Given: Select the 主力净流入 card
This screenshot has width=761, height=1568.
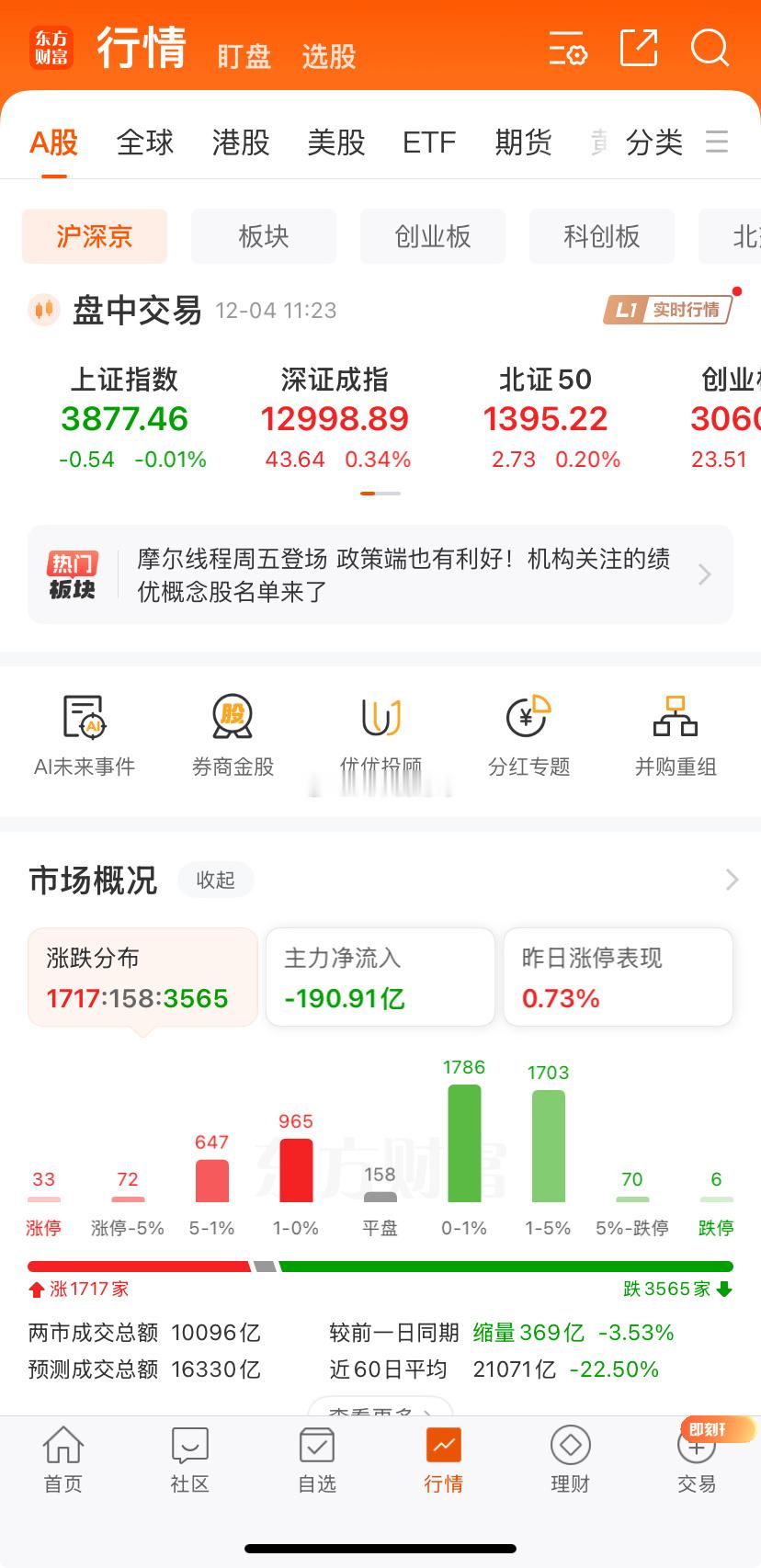Looking at the screenshot, I should coord(380,976).
